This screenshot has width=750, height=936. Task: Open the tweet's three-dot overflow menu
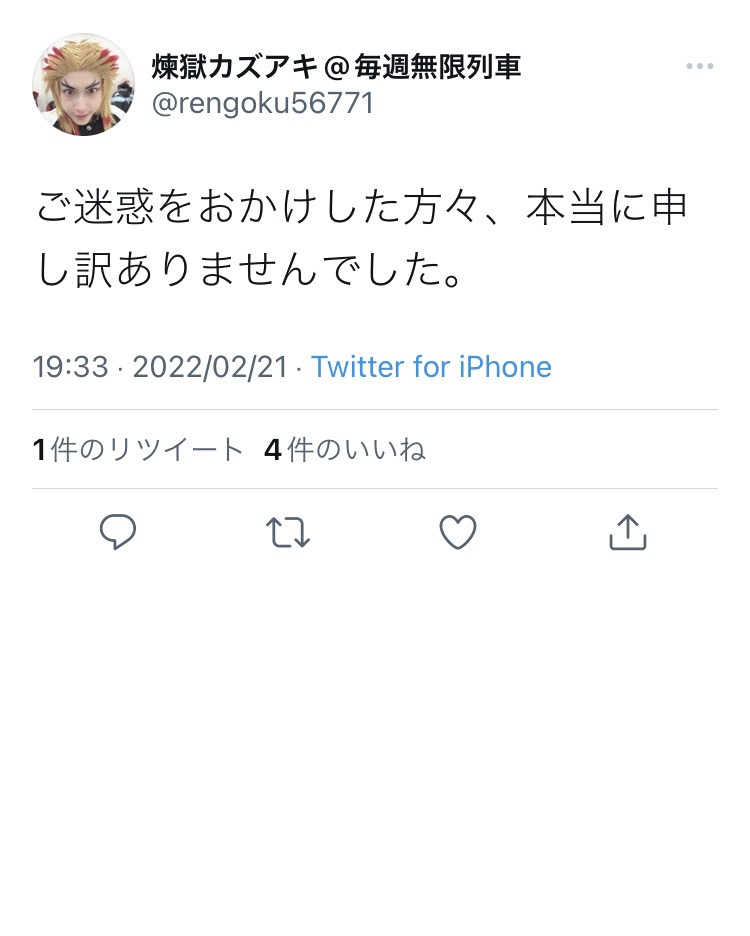[699, 67]
